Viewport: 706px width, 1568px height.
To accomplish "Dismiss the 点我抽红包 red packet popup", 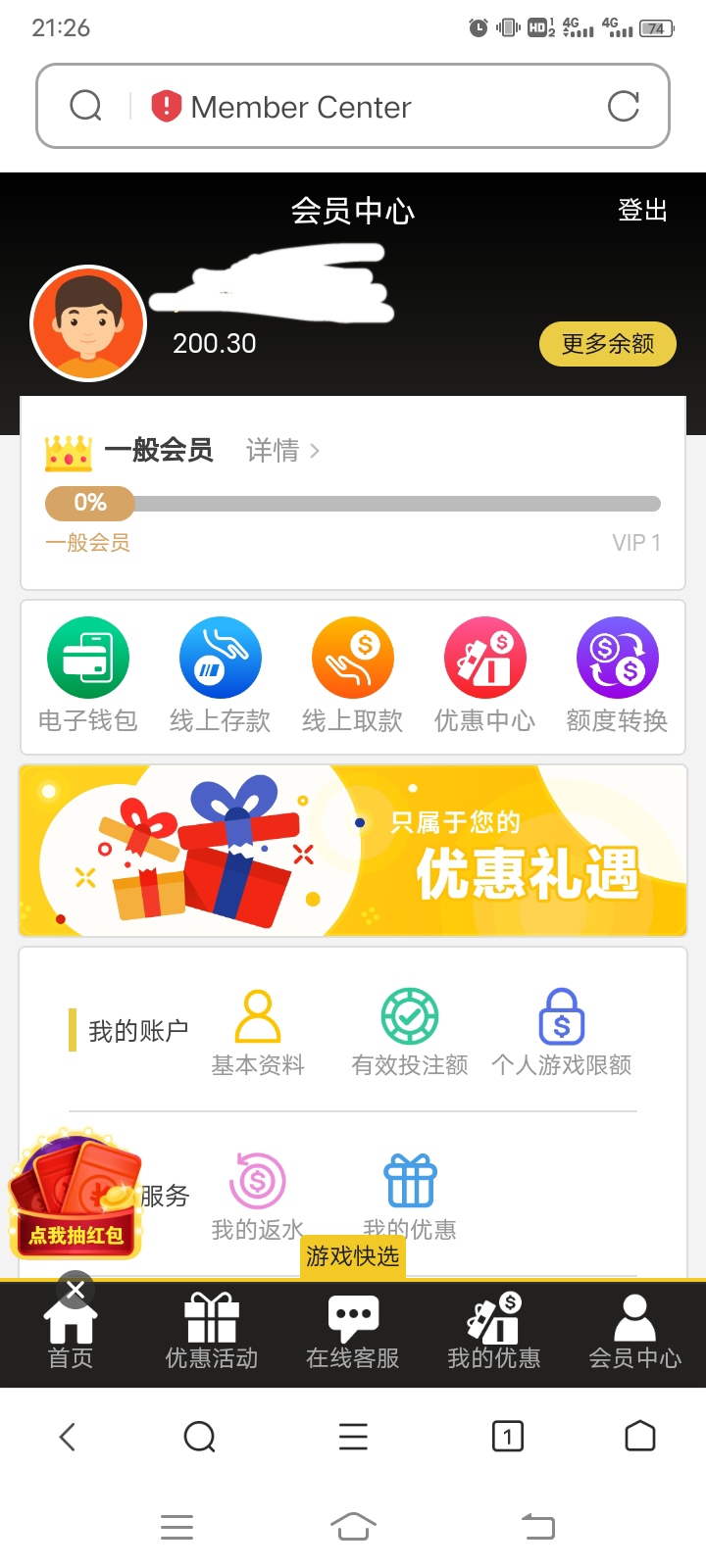I will coord(76,1291).
